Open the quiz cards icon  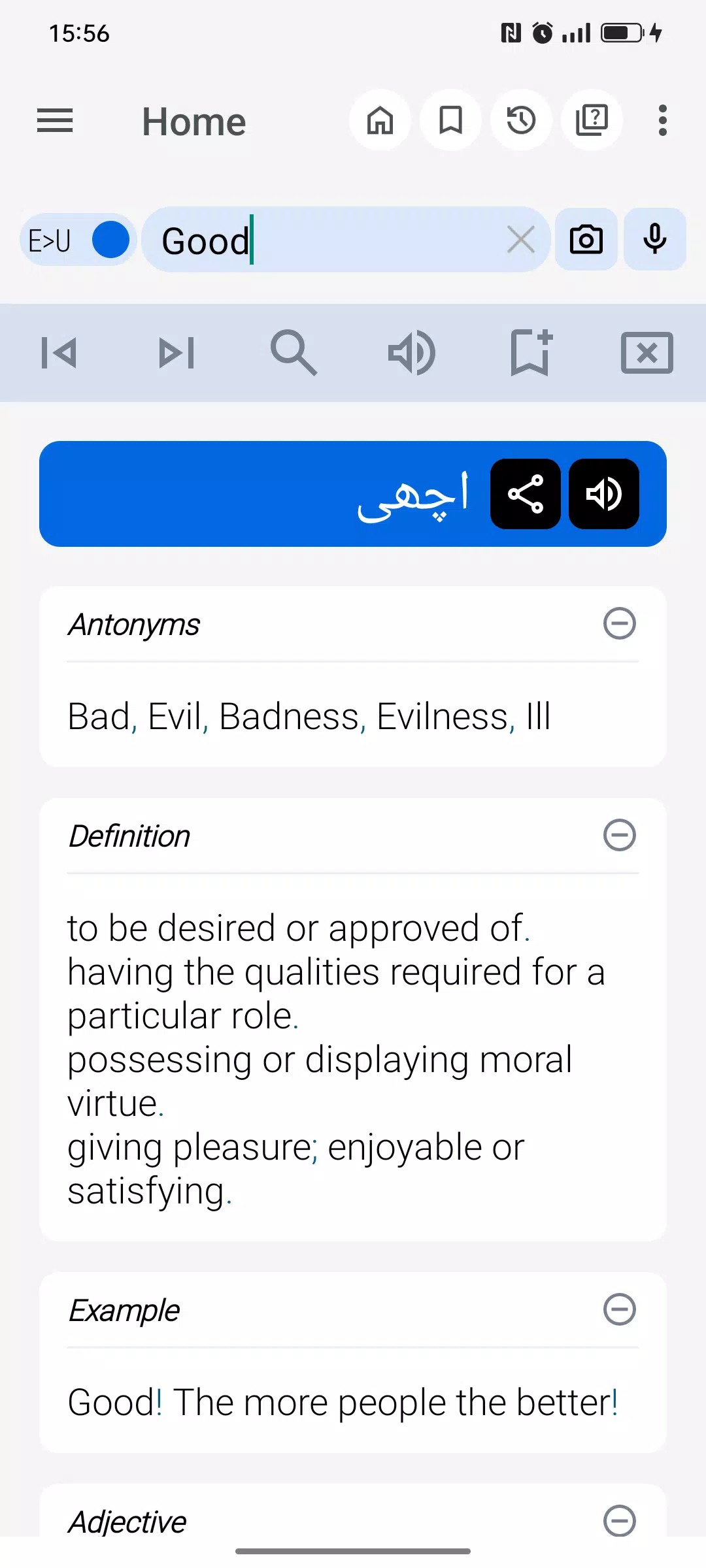(592, 120)
